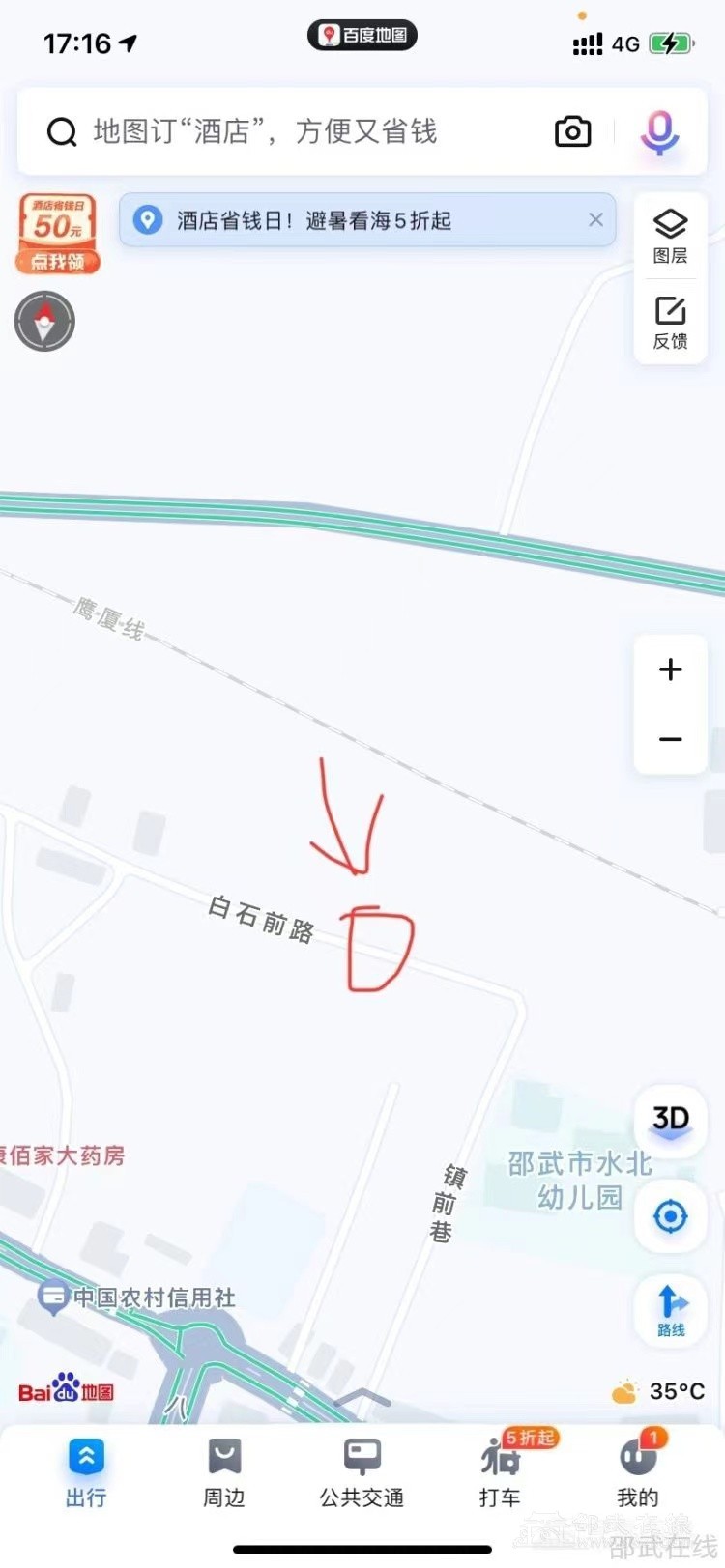This screenshot has width=725, height=1568.
Task: Check the 35°C weather widget
Action: (x=659, y=1391)
